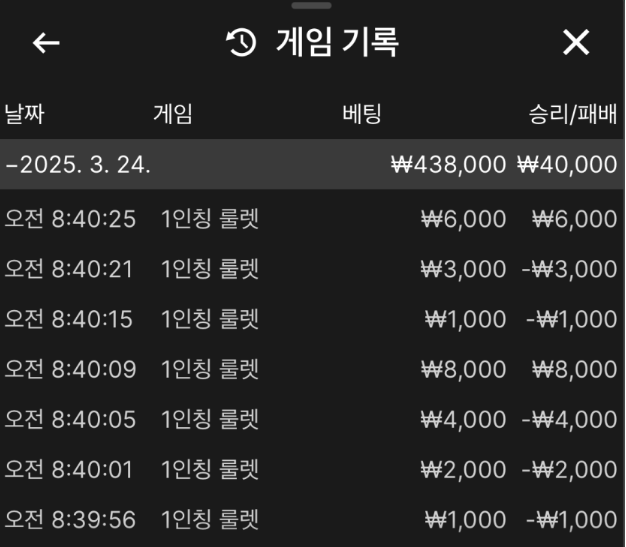Collapse the 2025. 3. 24. date group
Screen dimensions: 626x547
tap(80, 165)
